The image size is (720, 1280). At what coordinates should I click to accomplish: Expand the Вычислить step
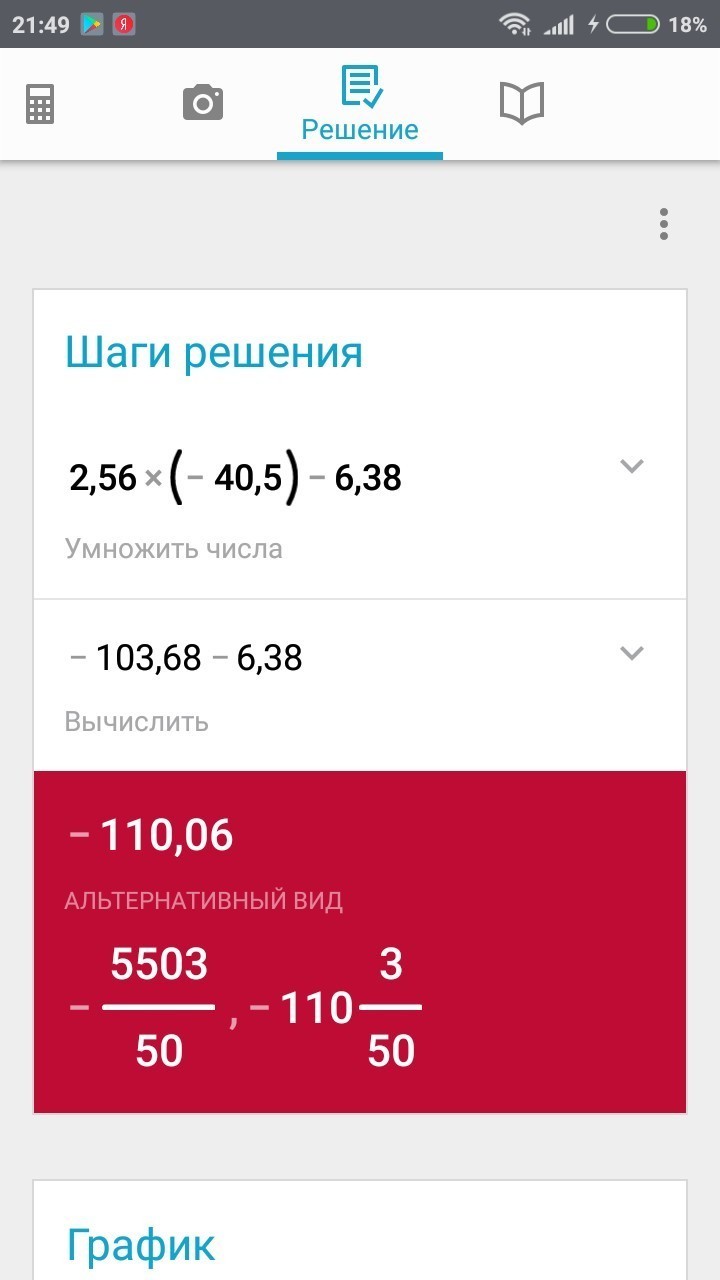click(631, 653)
